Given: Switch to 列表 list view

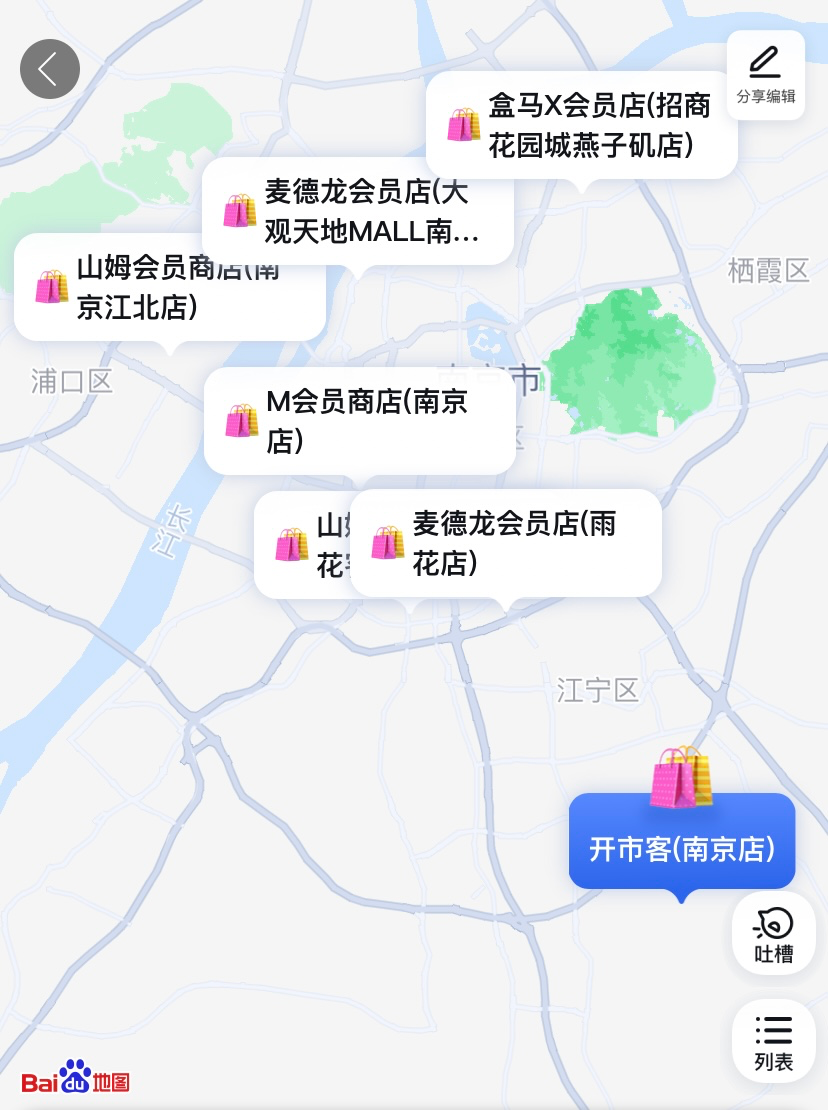Looking at the screenshot, I should coord(773,1042).
